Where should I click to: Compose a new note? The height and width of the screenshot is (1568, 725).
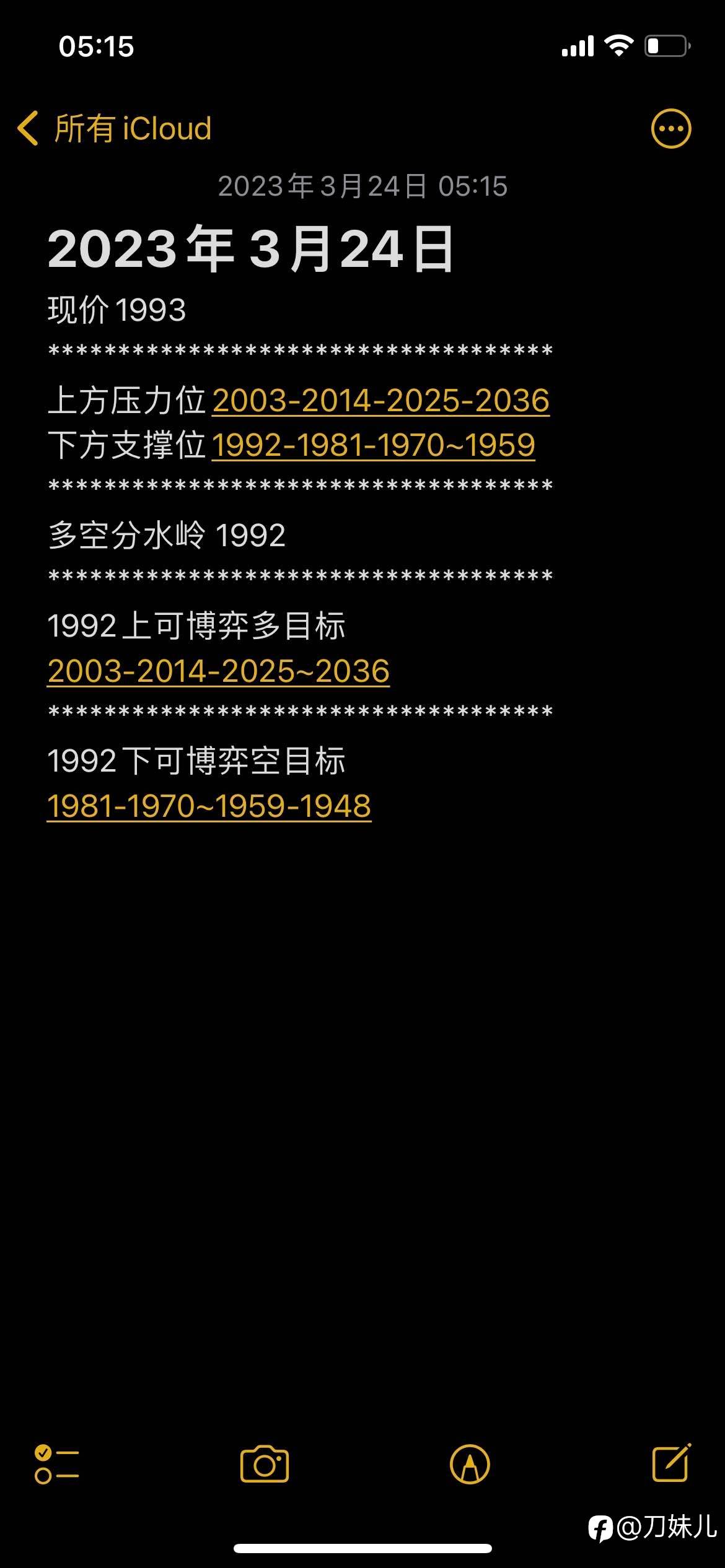click(672, 1463)
